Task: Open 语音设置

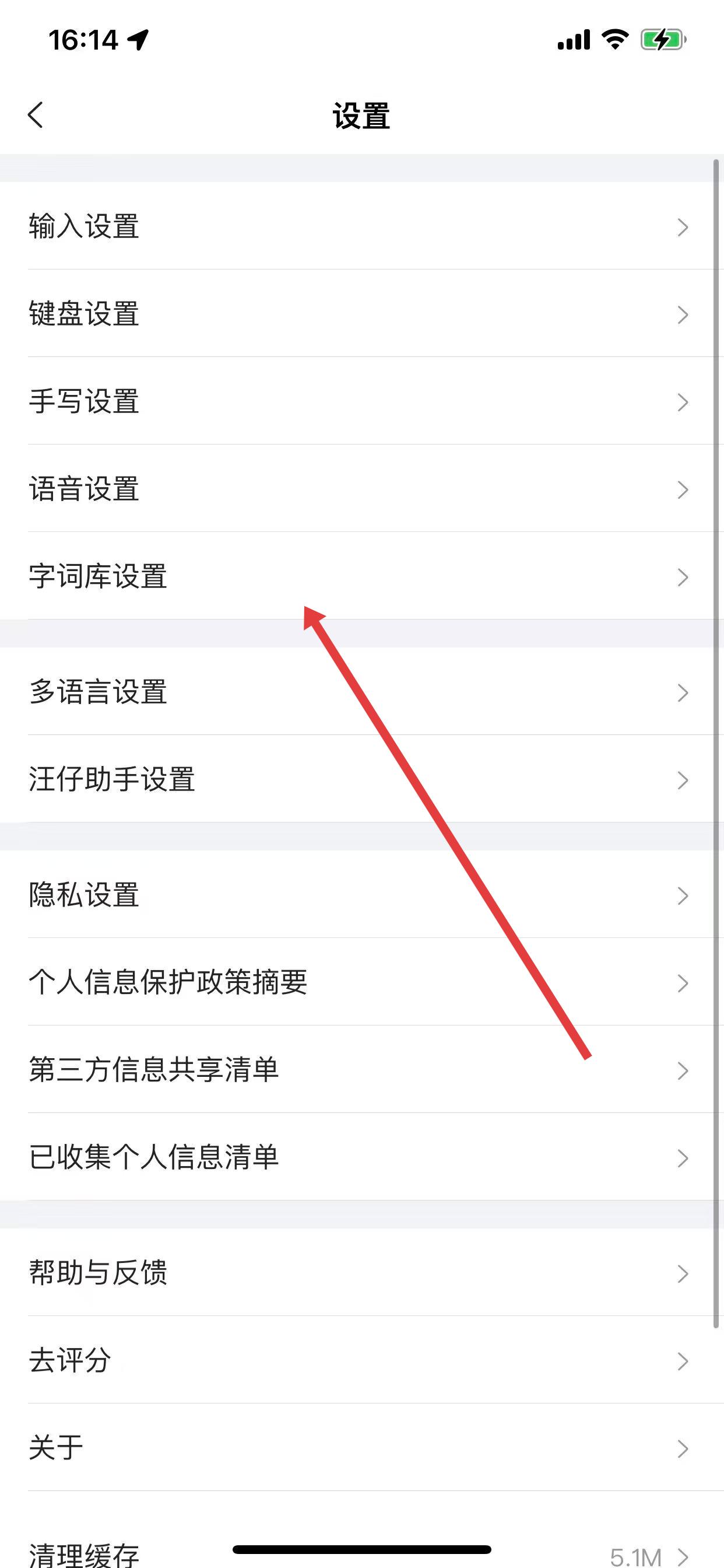Action: click(359, 489)
